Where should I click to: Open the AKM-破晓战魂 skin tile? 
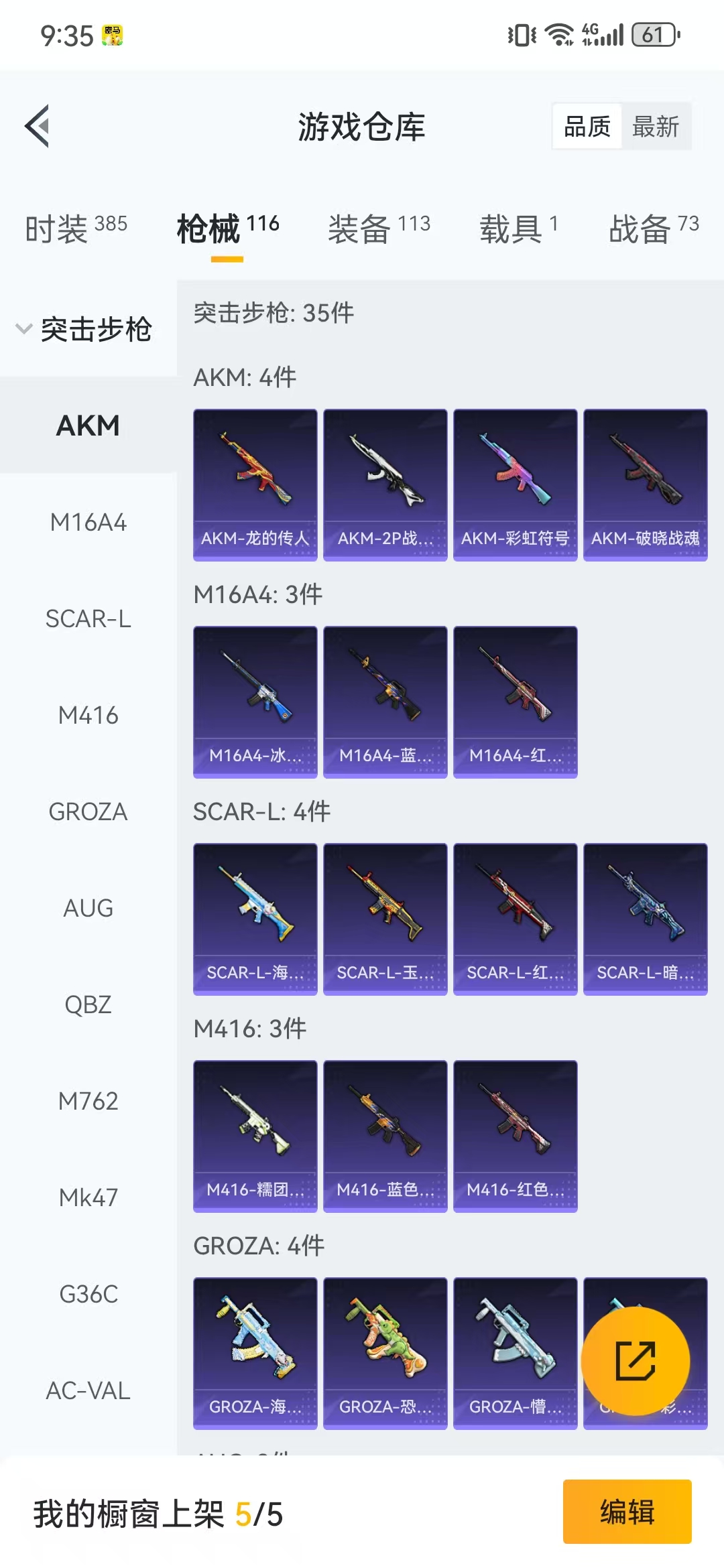(645, 484)
